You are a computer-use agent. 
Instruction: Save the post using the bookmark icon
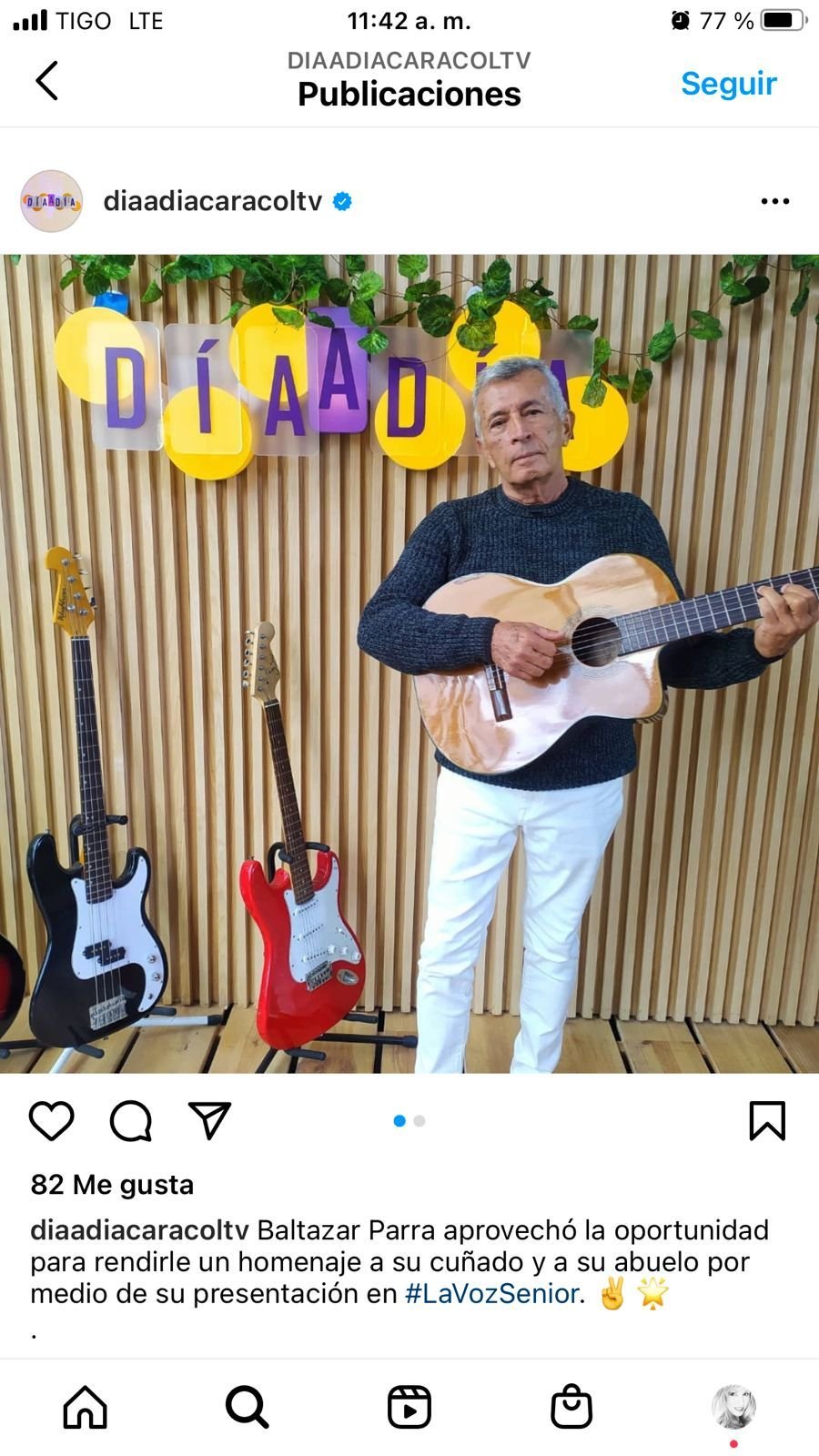coord(769,1121)
